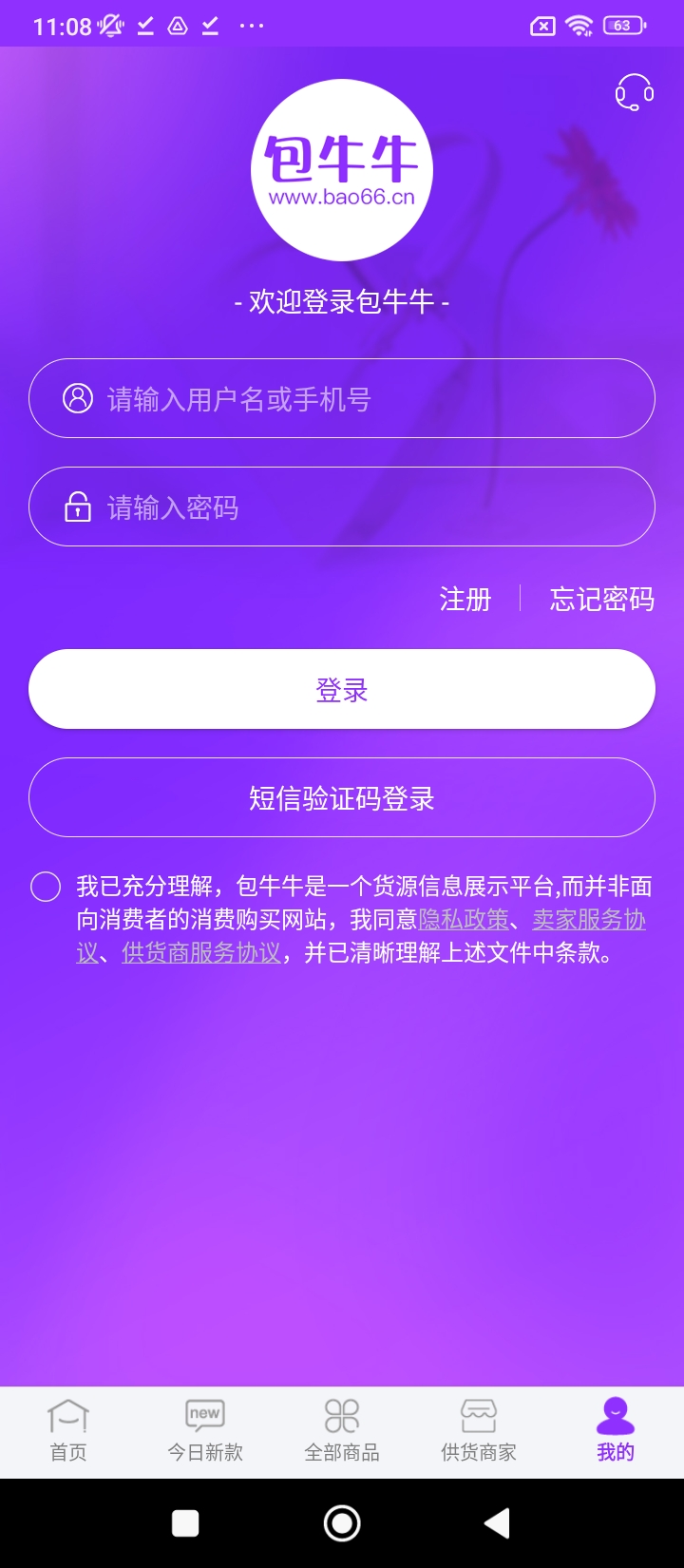Open 忘记密码 to reset password
Screen dimensions: 684x1568
[x=601, y=599]
